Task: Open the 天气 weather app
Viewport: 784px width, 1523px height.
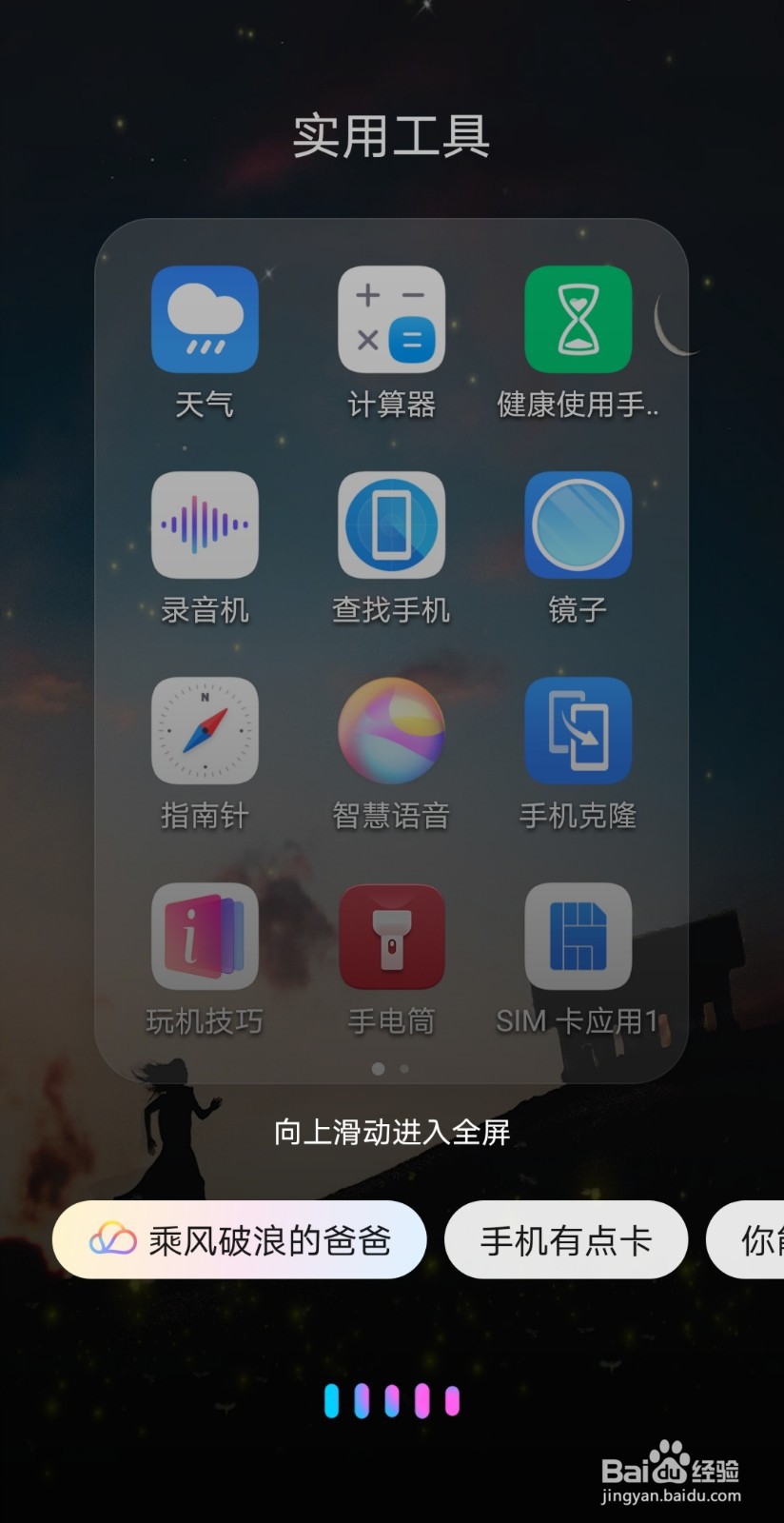Action: click(205, 319)
